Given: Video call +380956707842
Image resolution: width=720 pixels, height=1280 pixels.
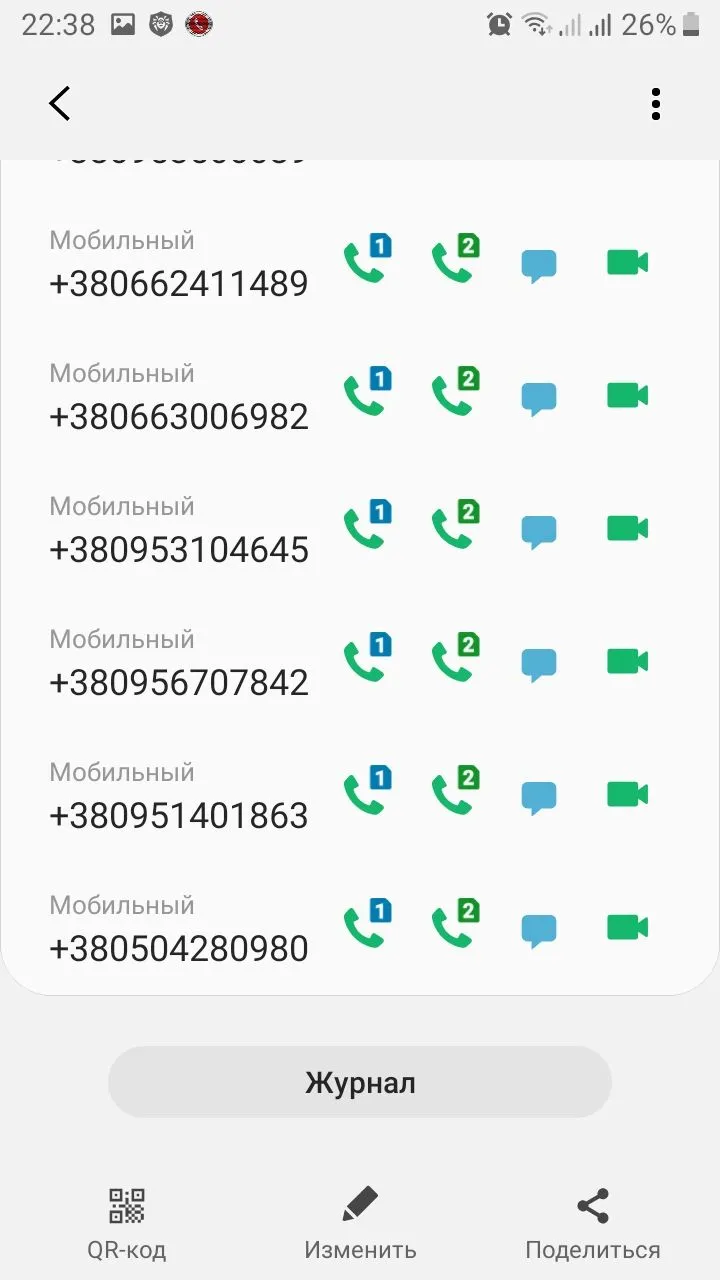Looking at the screenshot, I should click(x=627, y=662).
